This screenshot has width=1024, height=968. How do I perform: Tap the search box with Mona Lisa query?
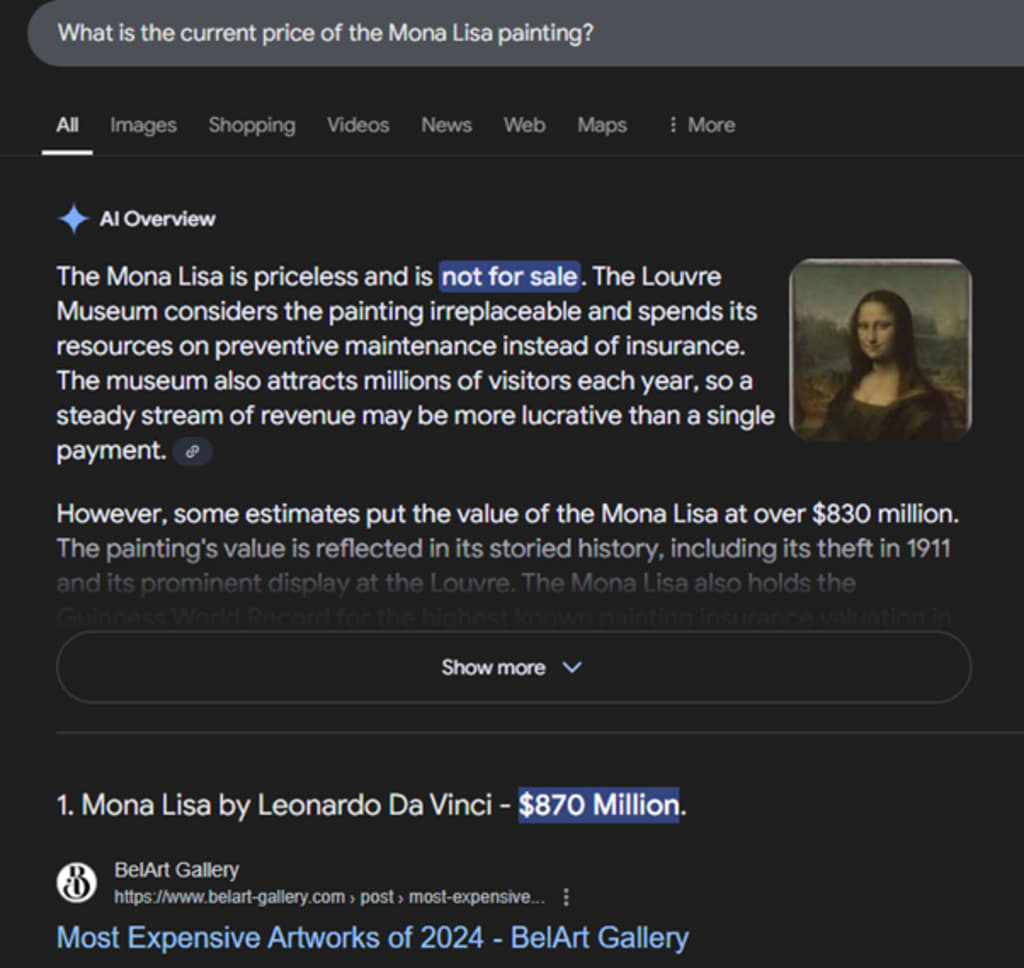[x=525, y=33]
